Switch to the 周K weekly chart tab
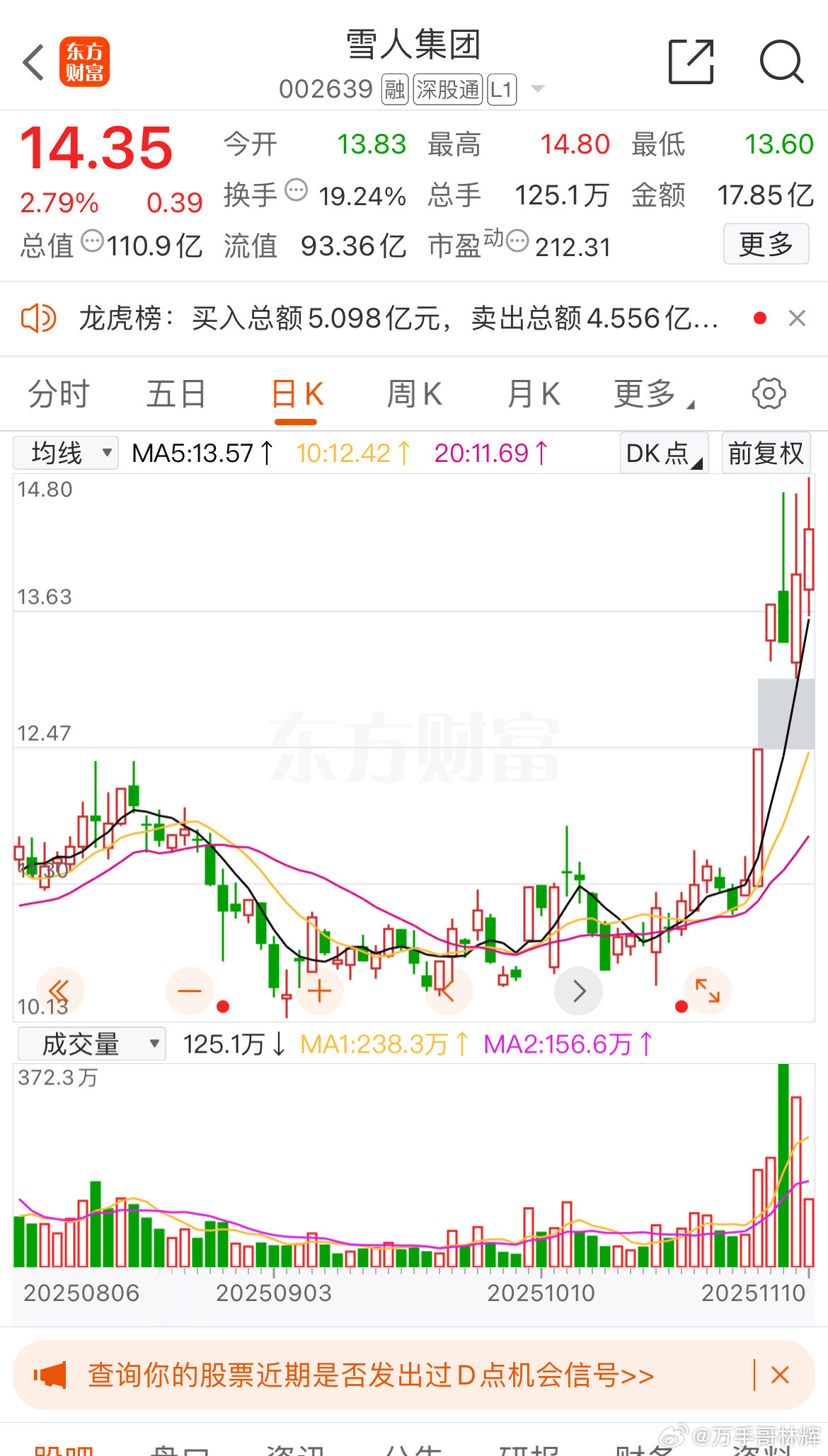Viewport: 828px width, 1456px height. [415, 394]
